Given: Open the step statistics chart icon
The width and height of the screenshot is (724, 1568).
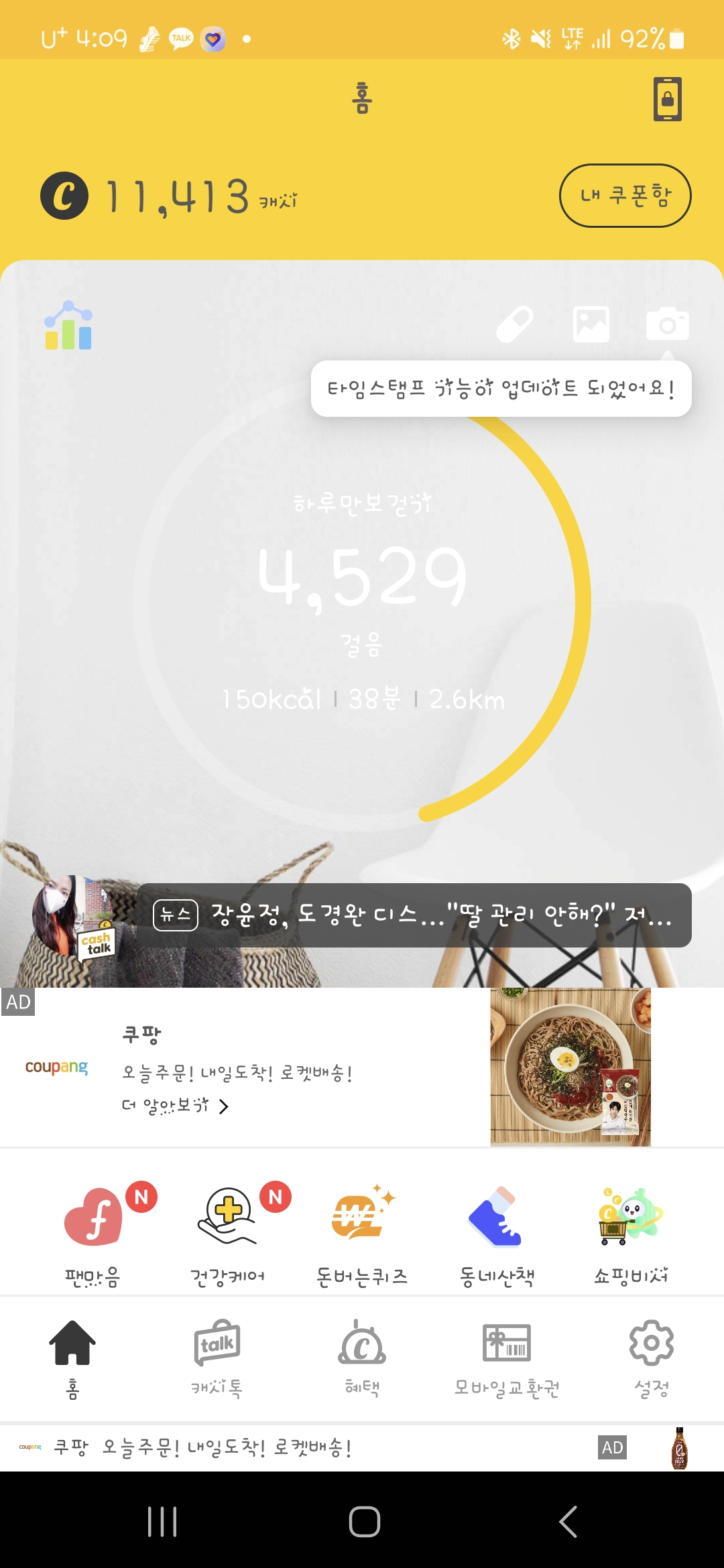Looking at the screenshot, I should pos(68,326).
